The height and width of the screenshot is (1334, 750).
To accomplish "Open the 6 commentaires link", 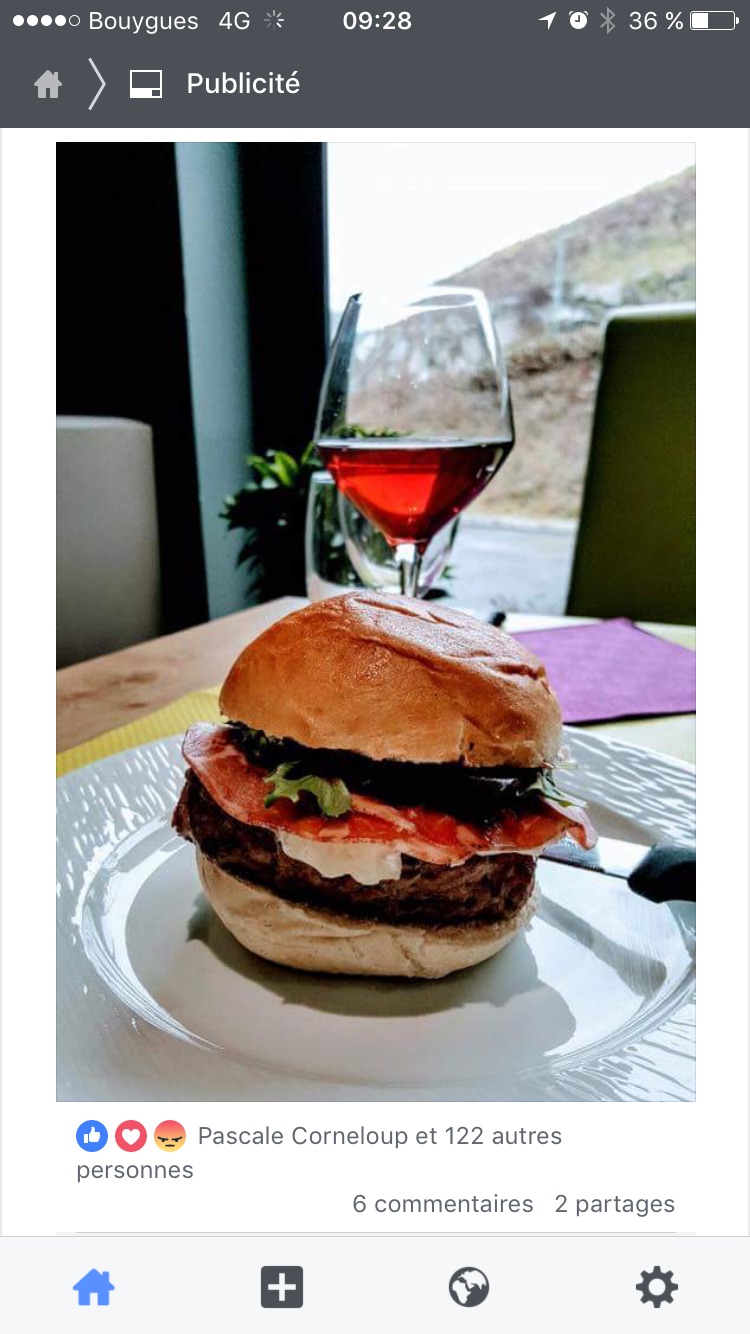I will pyautogui.click(x=442, y=1204).
